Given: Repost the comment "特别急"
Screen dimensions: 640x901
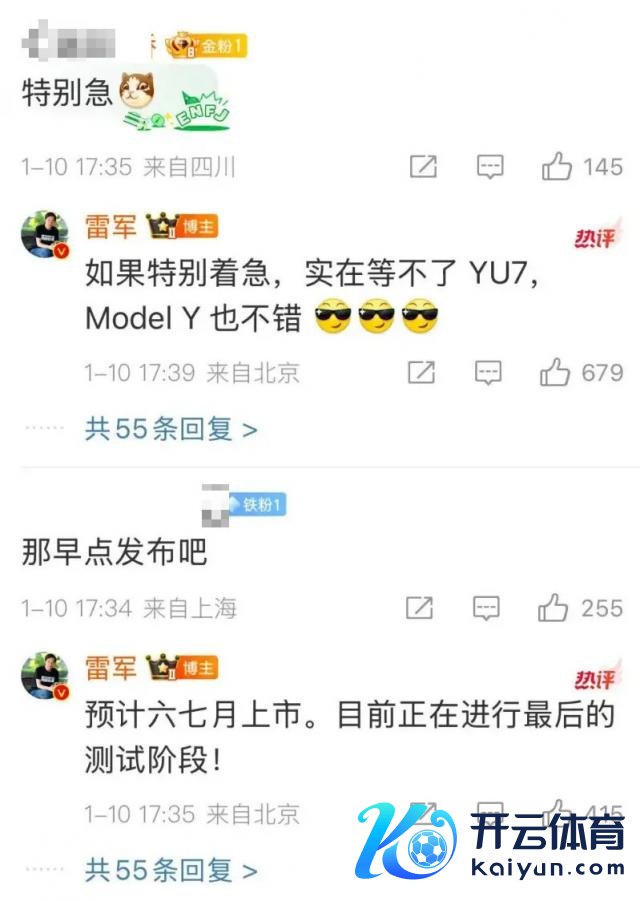Looking at the screenshot, I should (423, 167).
